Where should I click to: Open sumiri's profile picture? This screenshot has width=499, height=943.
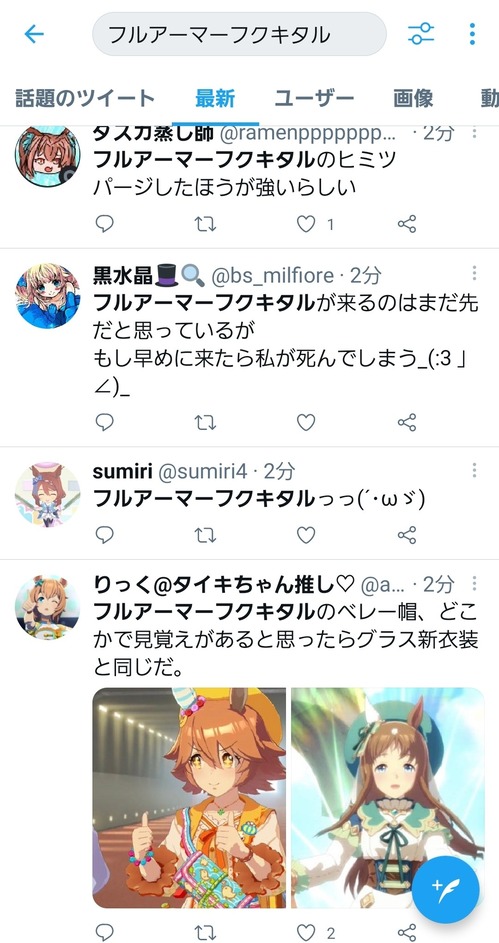pyautogui.click(x=47, y=495)
